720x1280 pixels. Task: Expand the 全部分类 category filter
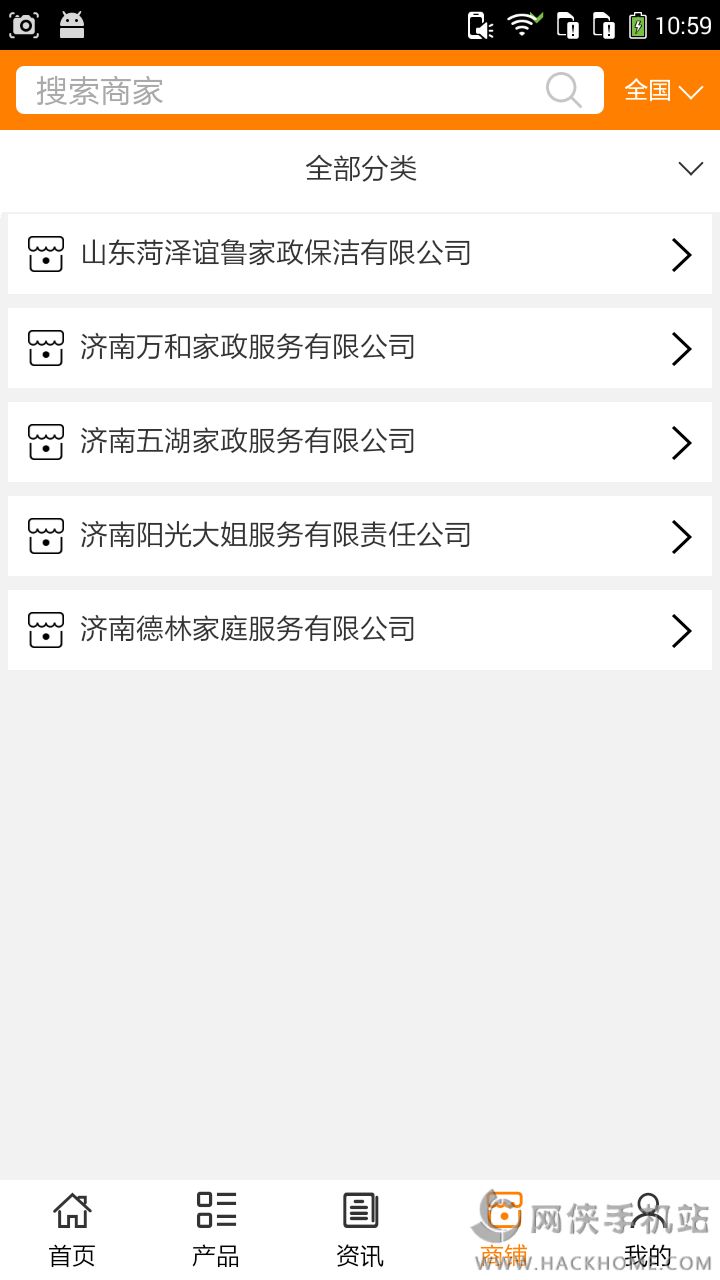tap(360, 169)
